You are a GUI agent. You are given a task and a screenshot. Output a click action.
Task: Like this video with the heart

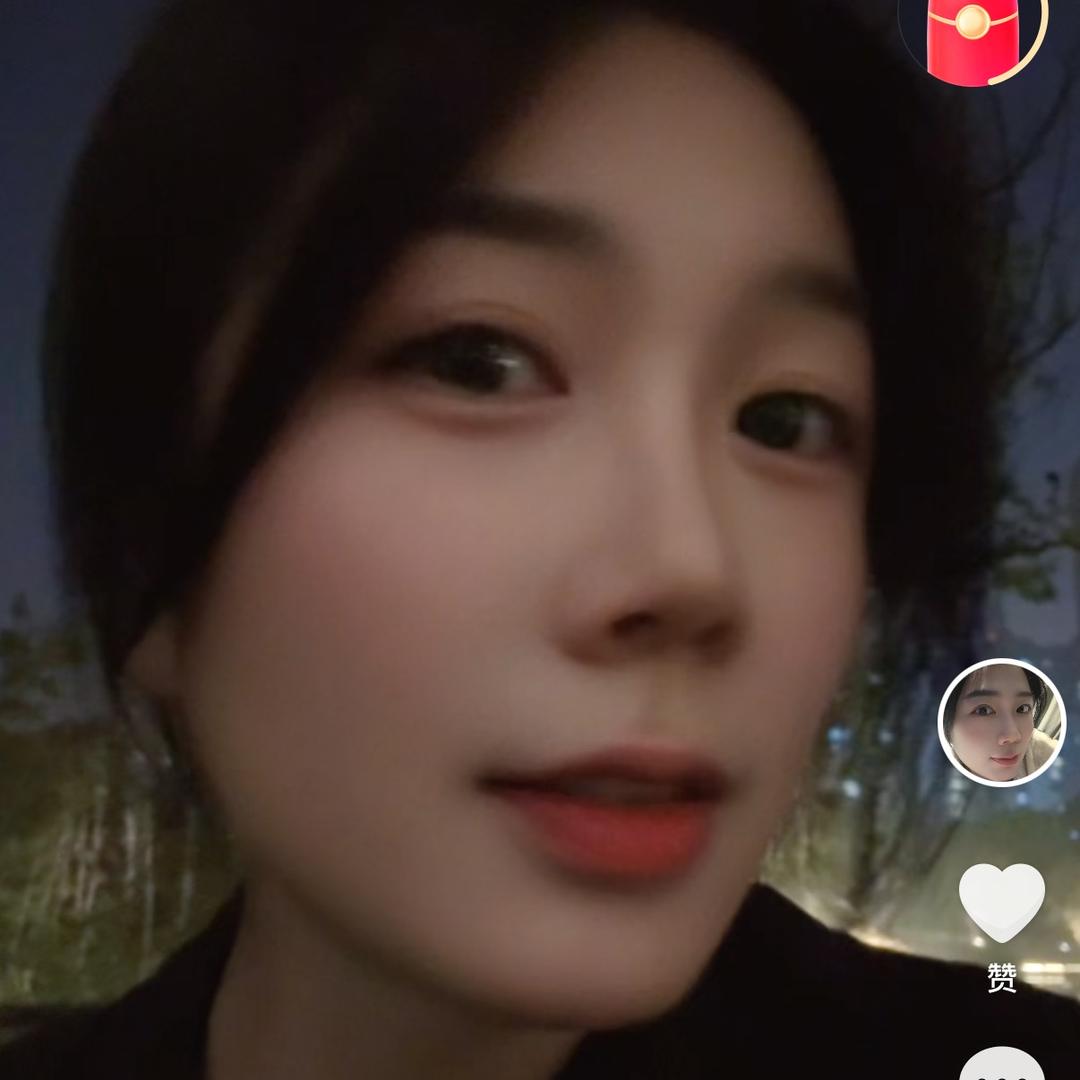pyautogui.click(x=1002, y=902)
